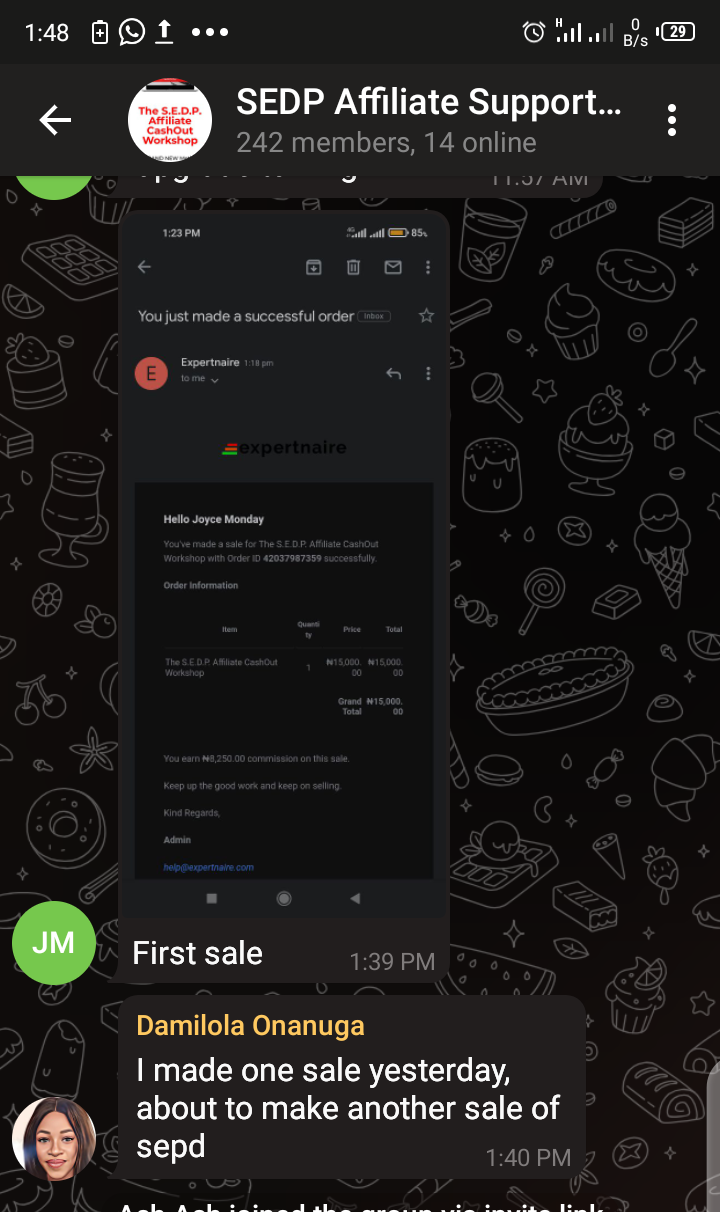Image resolution: width=720 pixels, height=1212 pixels.
Task: Go back using the arrow icon
Action: coord(55,121)
